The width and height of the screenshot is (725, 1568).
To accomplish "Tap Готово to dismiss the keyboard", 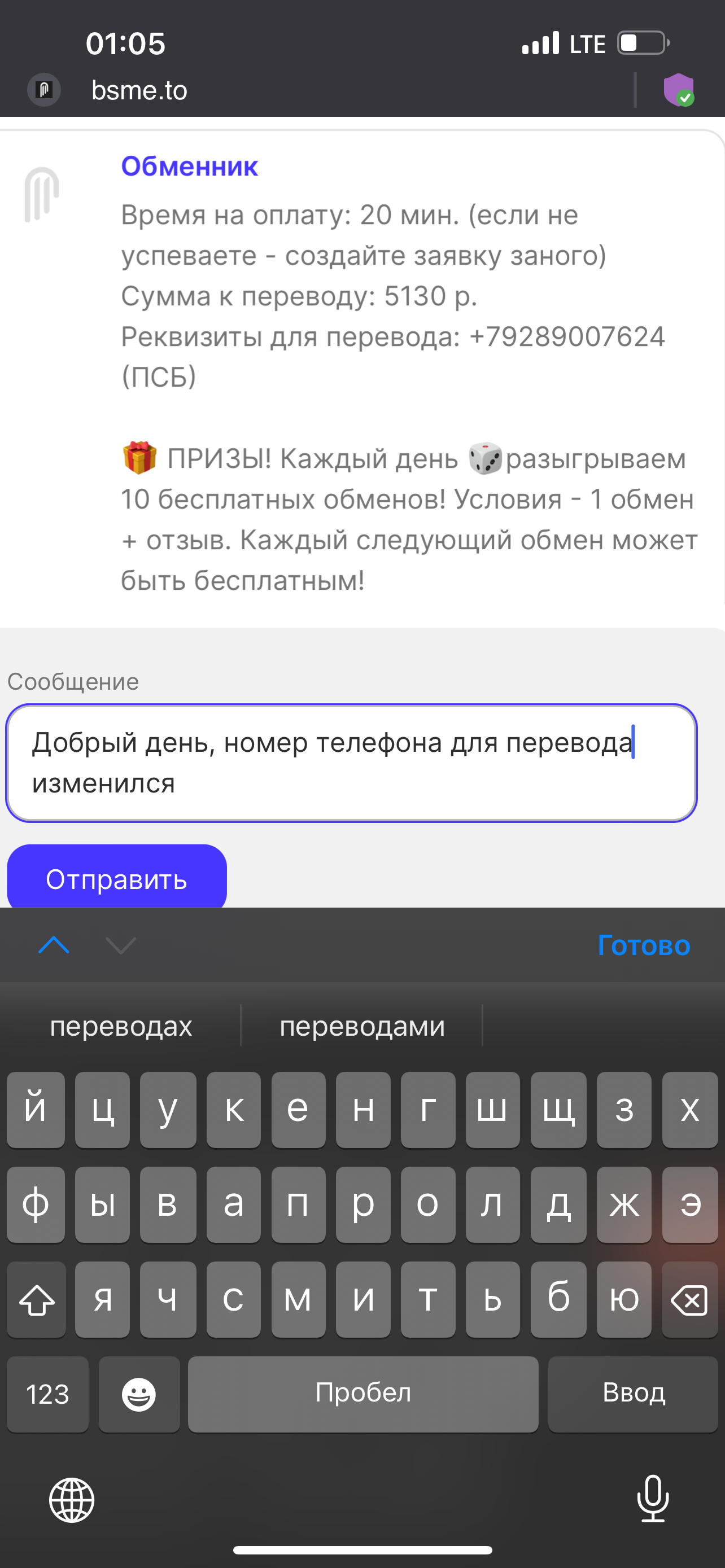I will click(644, 945).
